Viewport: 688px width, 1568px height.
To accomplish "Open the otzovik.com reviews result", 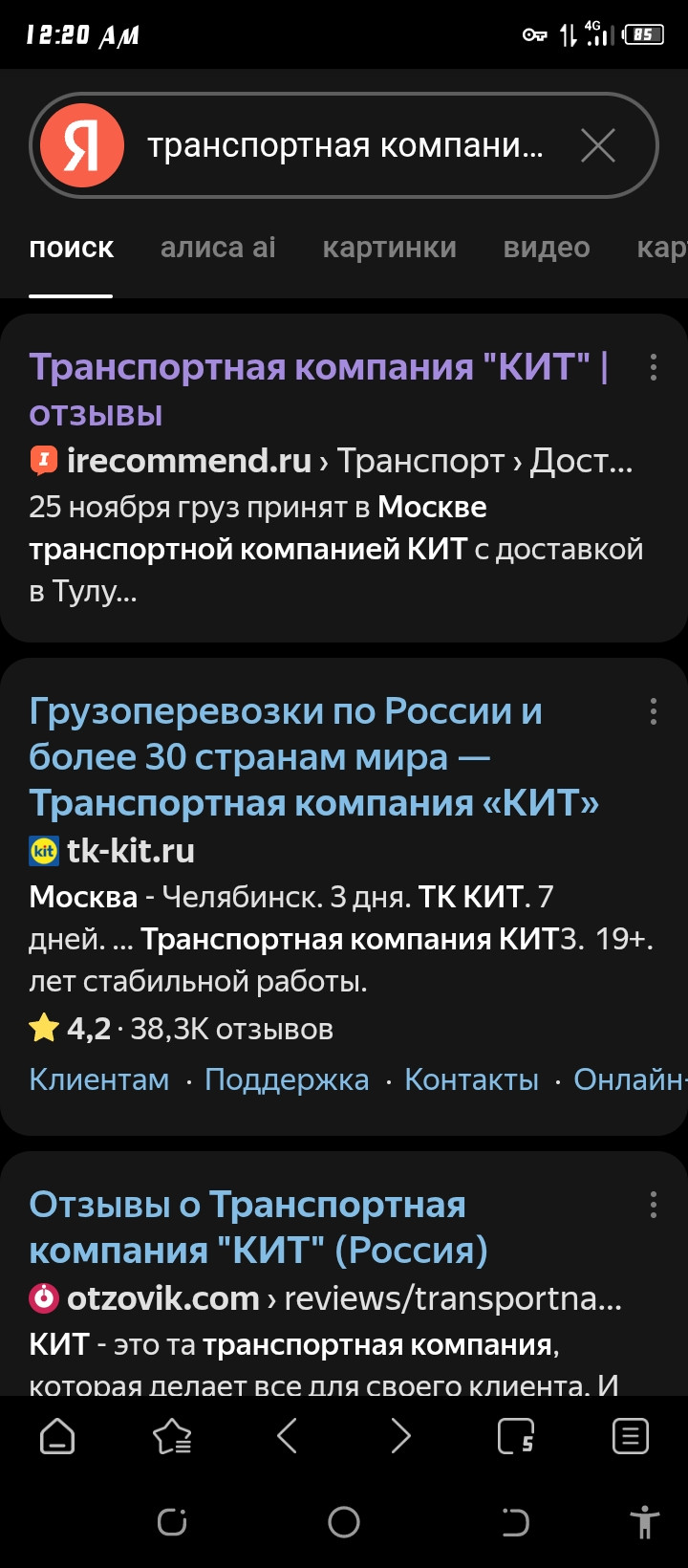I will (x=258, y=1227).
